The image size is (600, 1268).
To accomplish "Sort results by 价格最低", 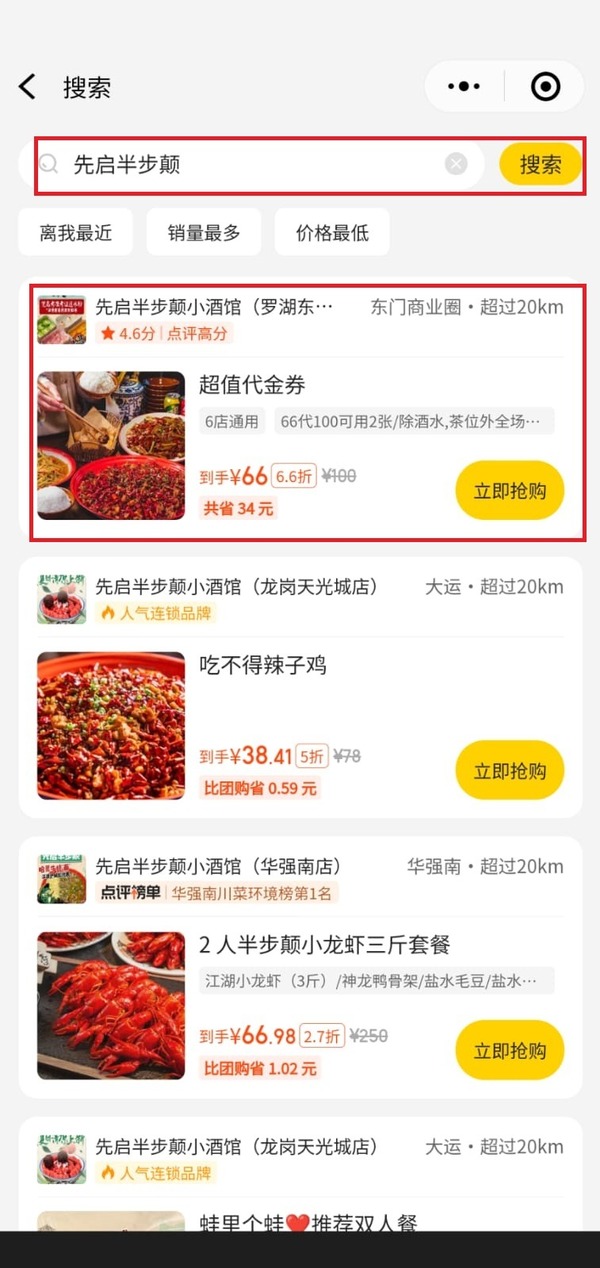I will 332,233.
